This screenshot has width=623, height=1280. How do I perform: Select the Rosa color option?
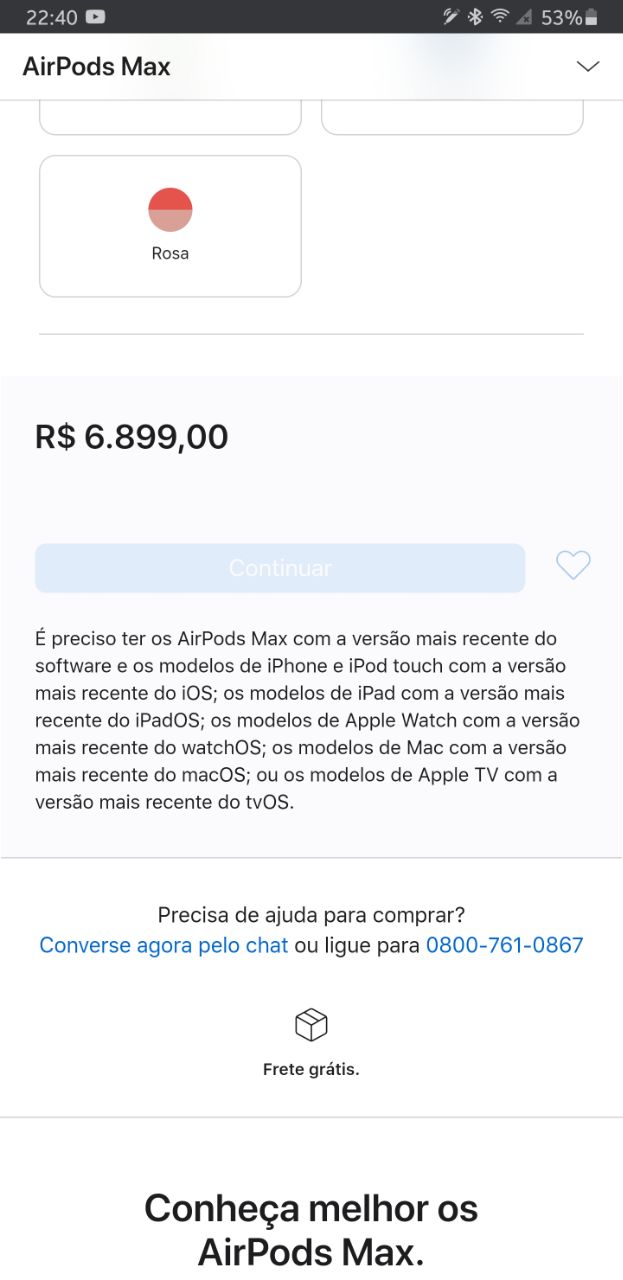pos(170,226)
